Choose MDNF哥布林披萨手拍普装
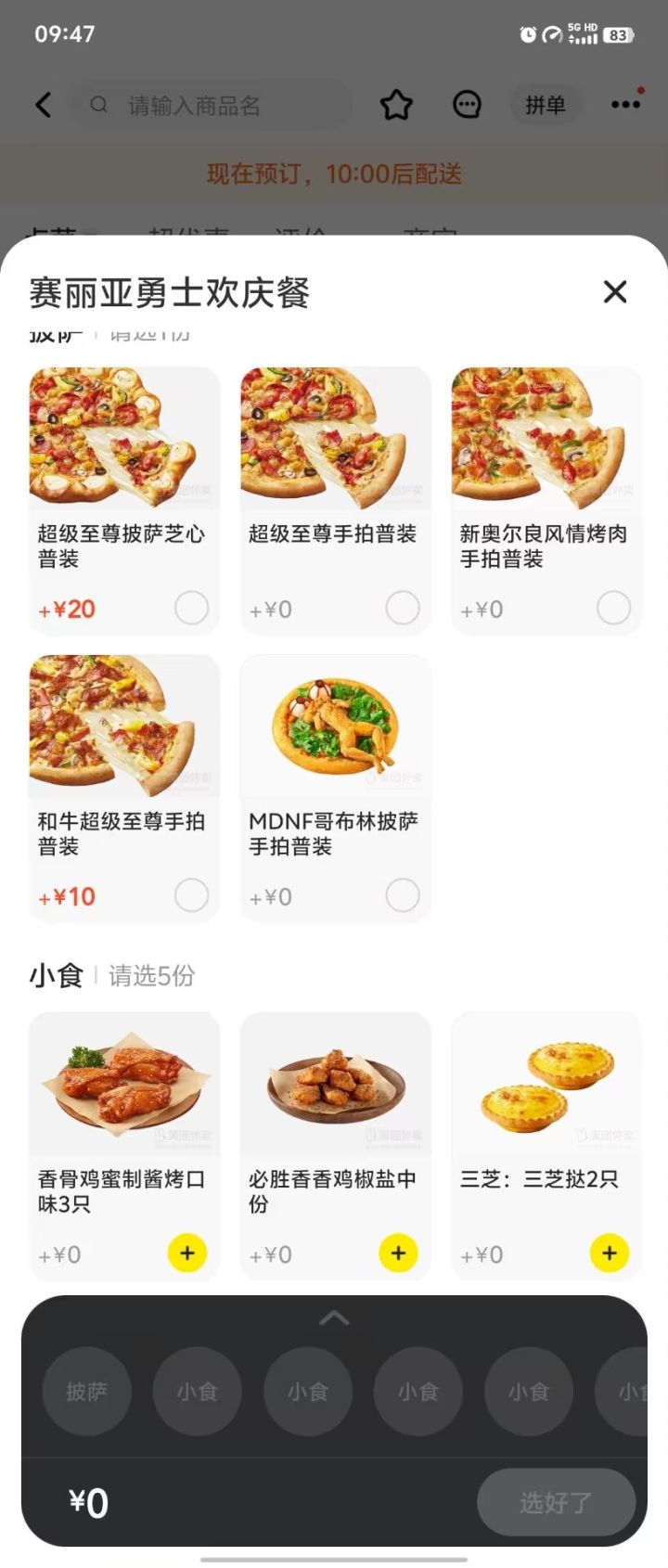The image size is (668, 1568). click(403, 896)
